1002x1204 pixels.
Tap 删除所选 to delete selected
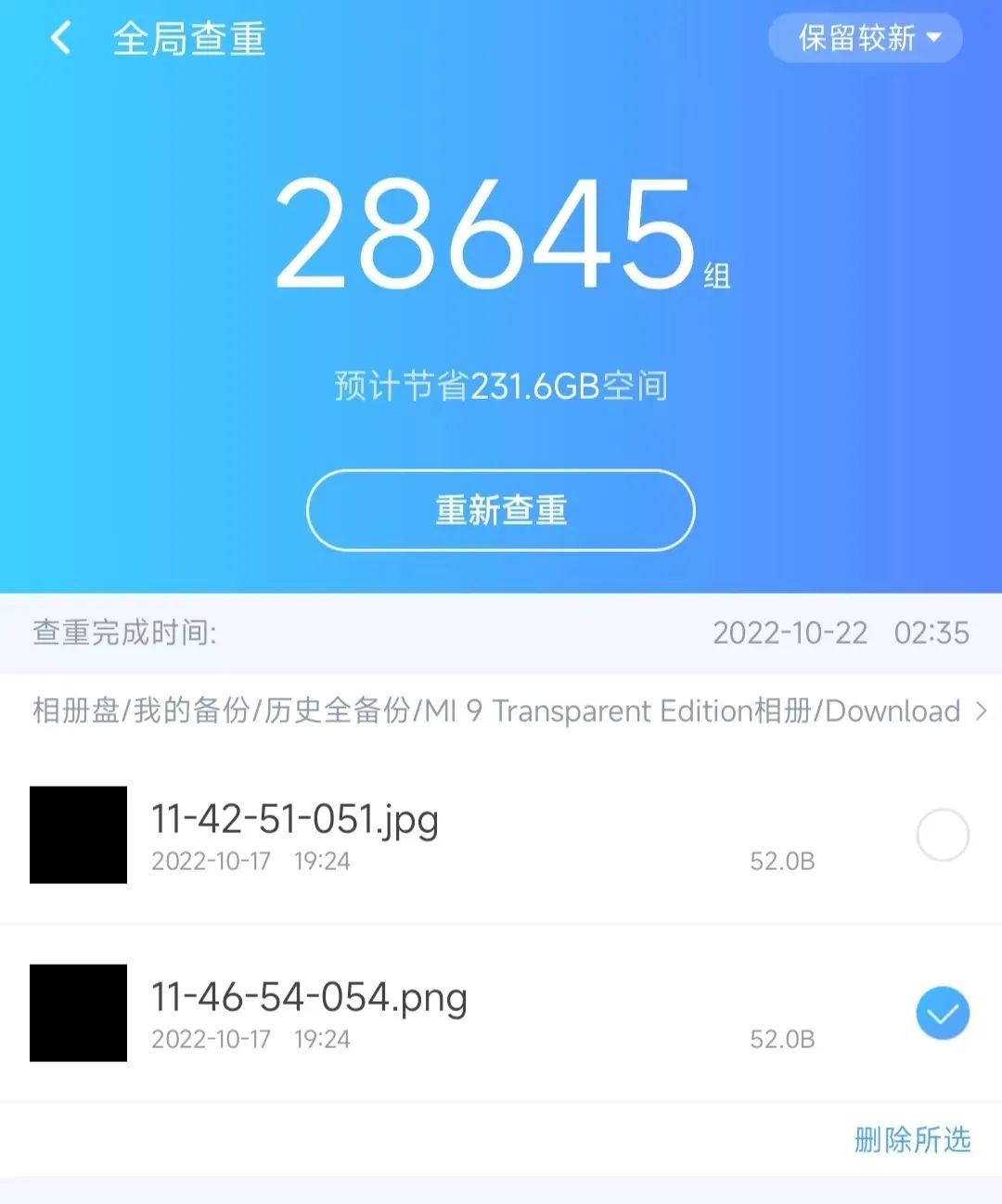pyautogui.click(x=911, y=1139)
